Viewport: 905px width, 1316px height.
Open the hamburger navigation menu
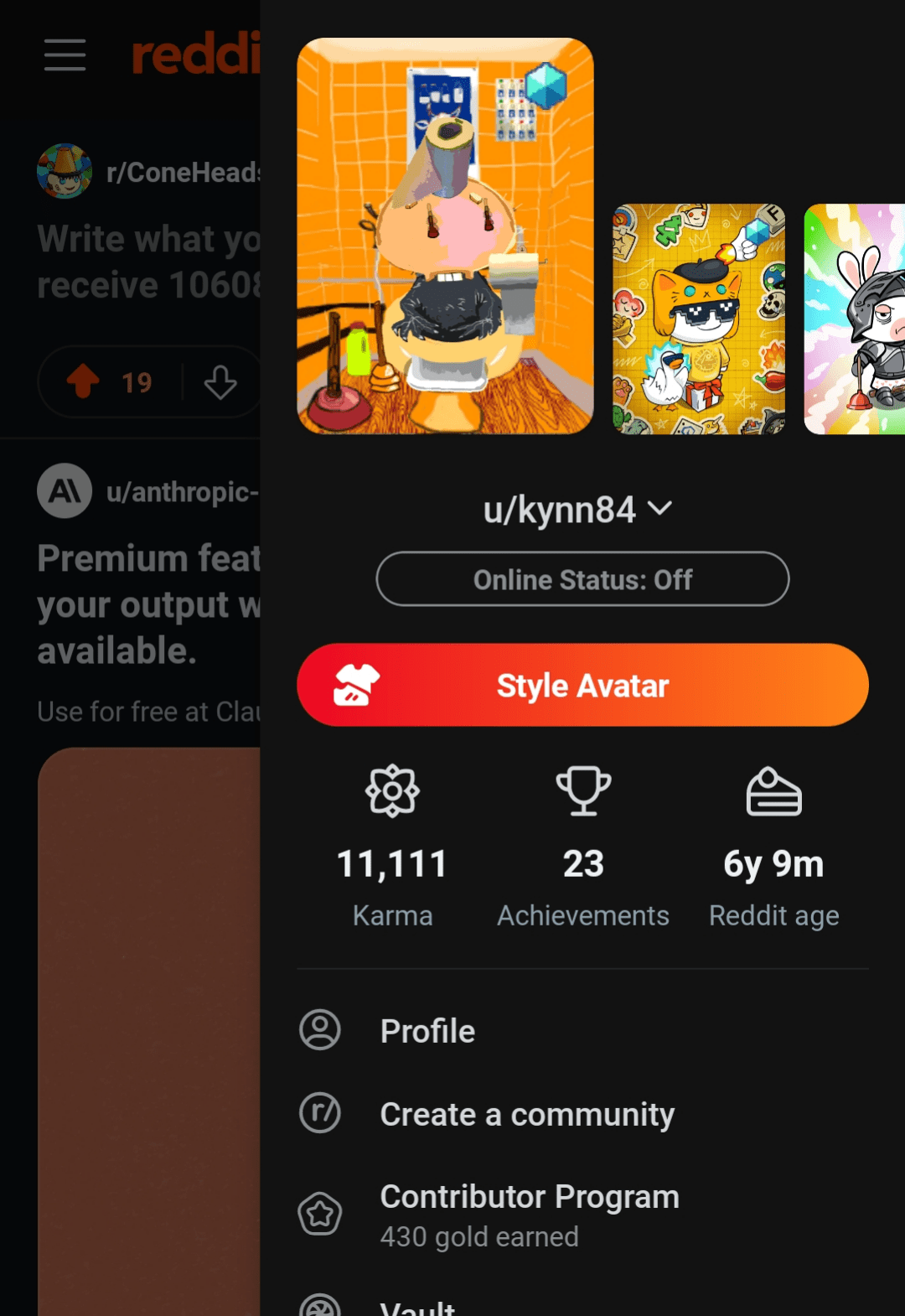pyautogui.click(x=64, y=55)
